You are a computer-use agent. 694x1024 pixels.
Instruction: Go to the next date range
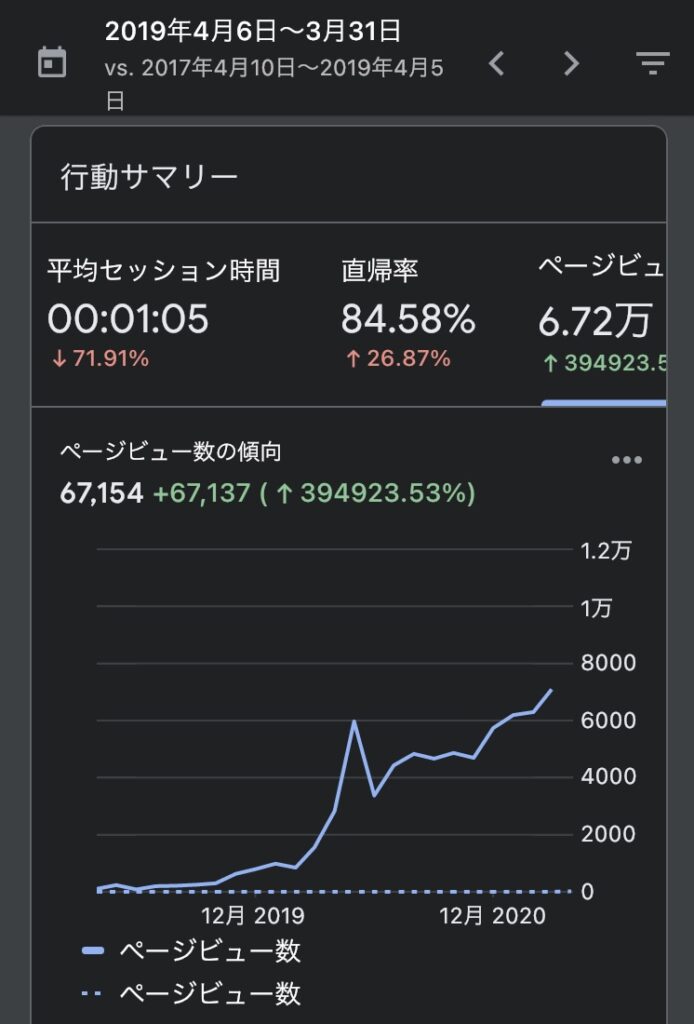point(571,64)
